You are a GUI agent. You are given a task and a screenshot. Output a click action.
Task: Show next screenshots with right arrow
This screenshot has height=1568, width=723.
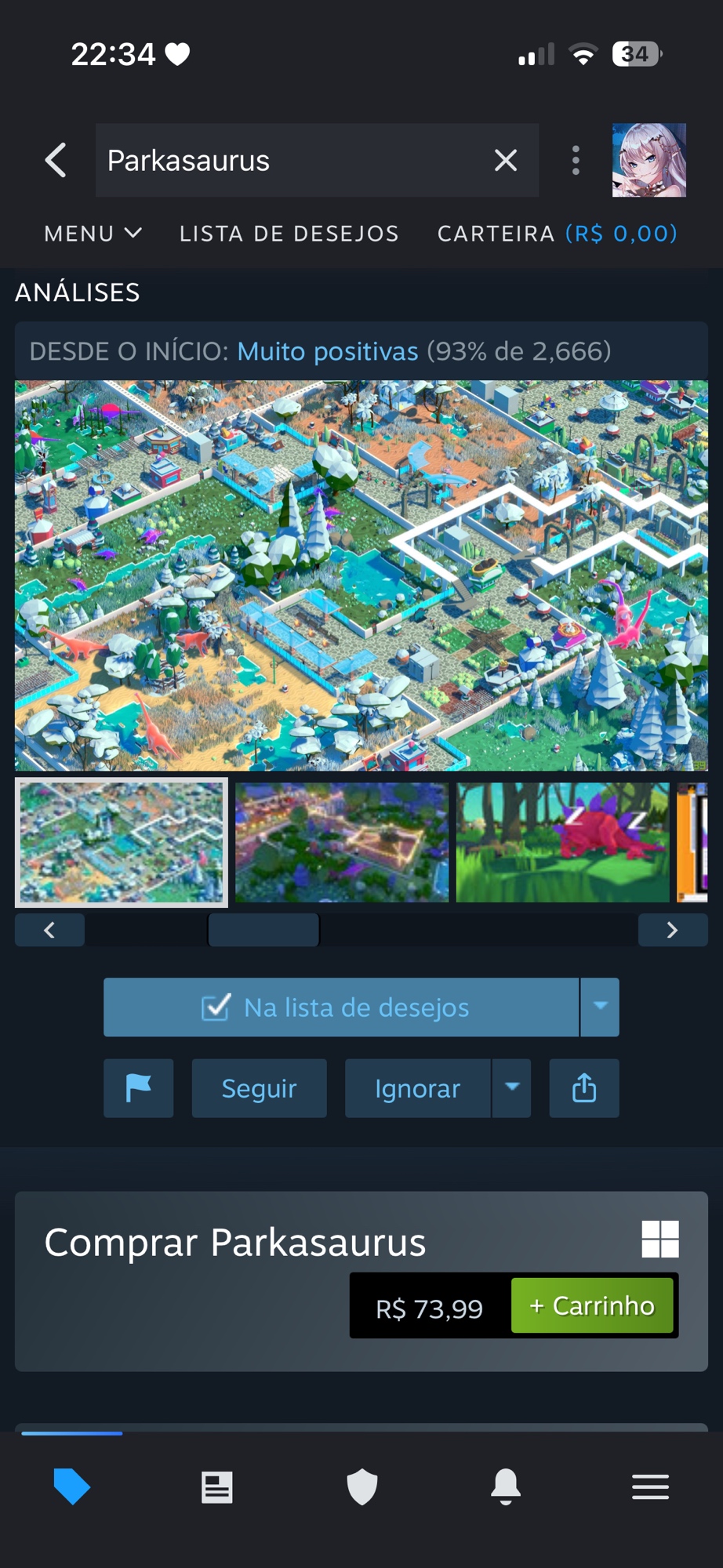[x=672, y=931]
